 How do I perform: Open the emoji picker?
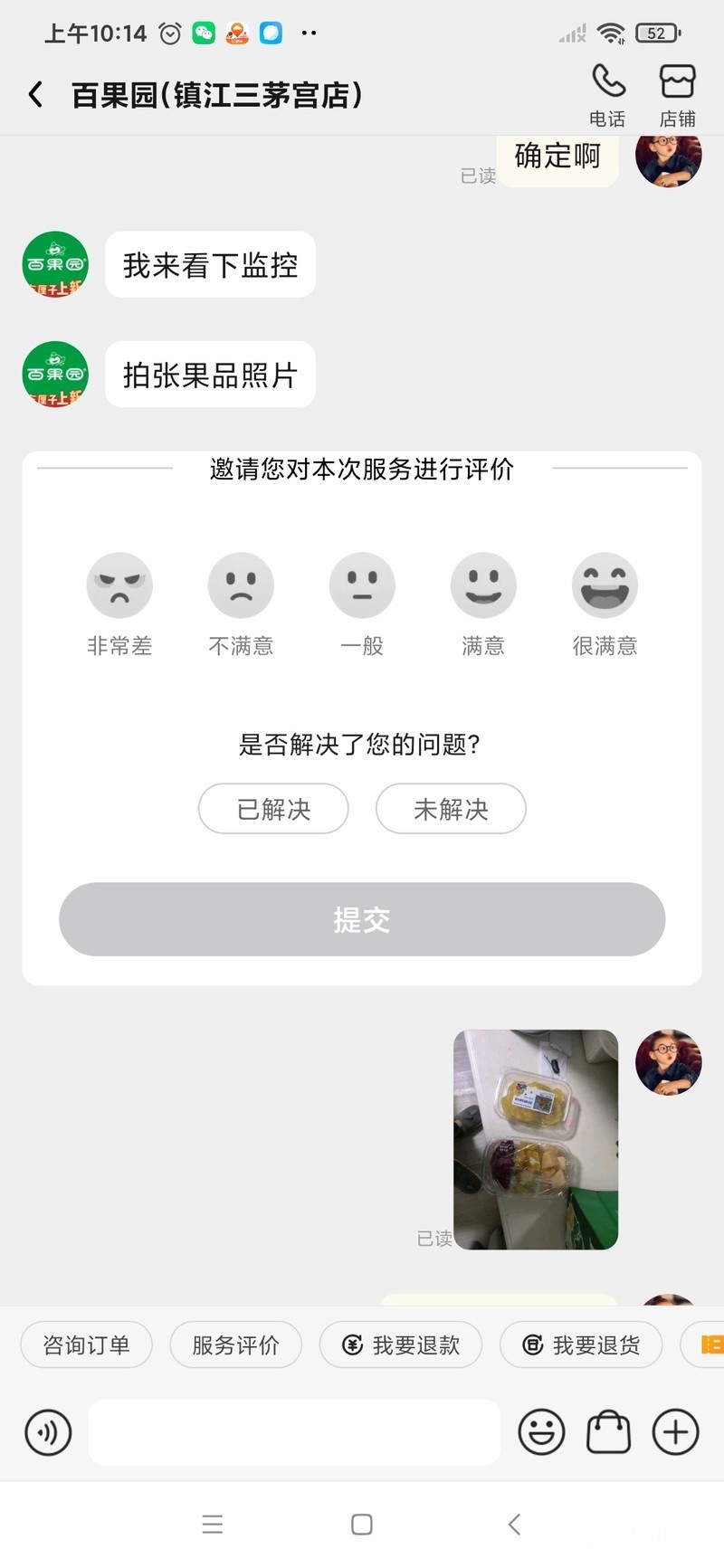541,1432
